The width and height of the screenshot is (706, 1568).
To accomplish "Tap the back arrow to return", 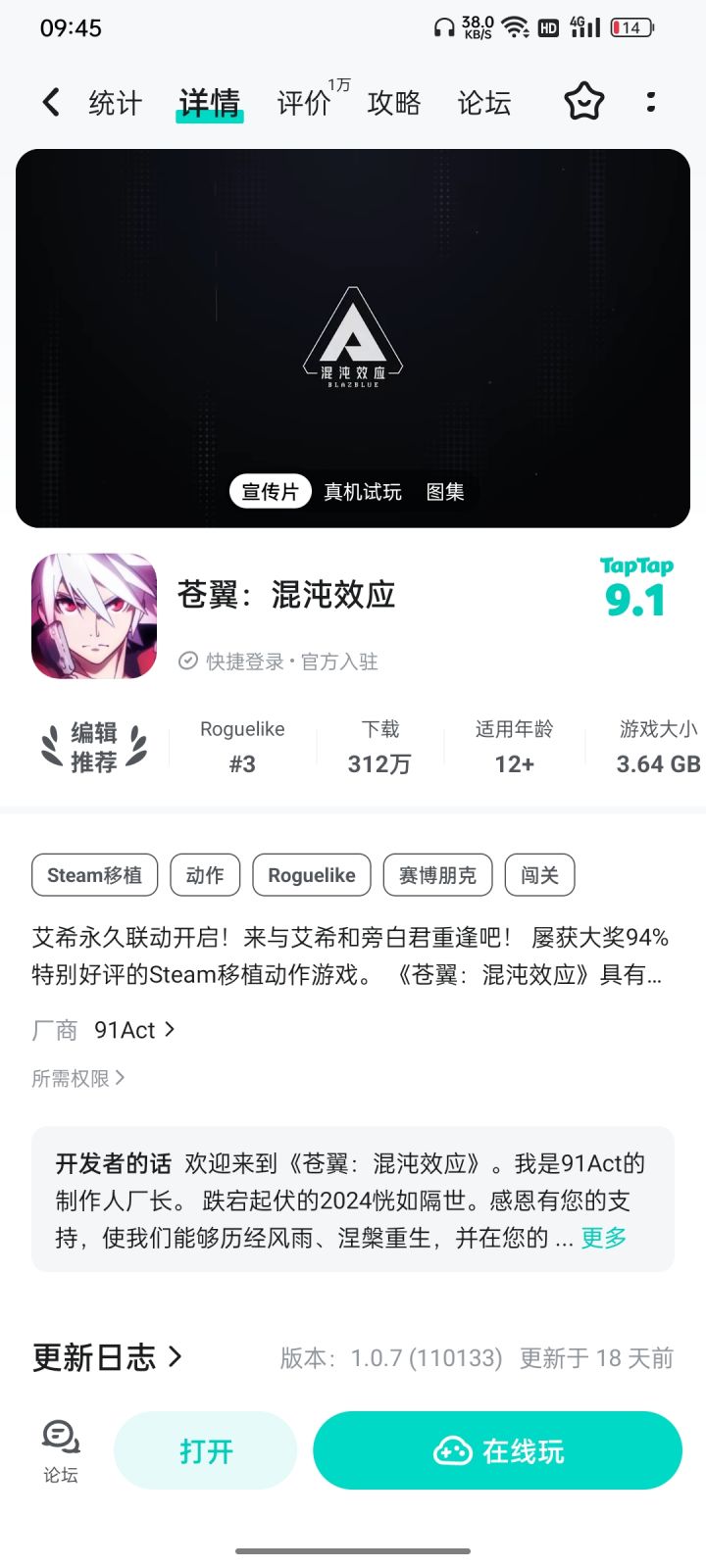I will 51,102.
